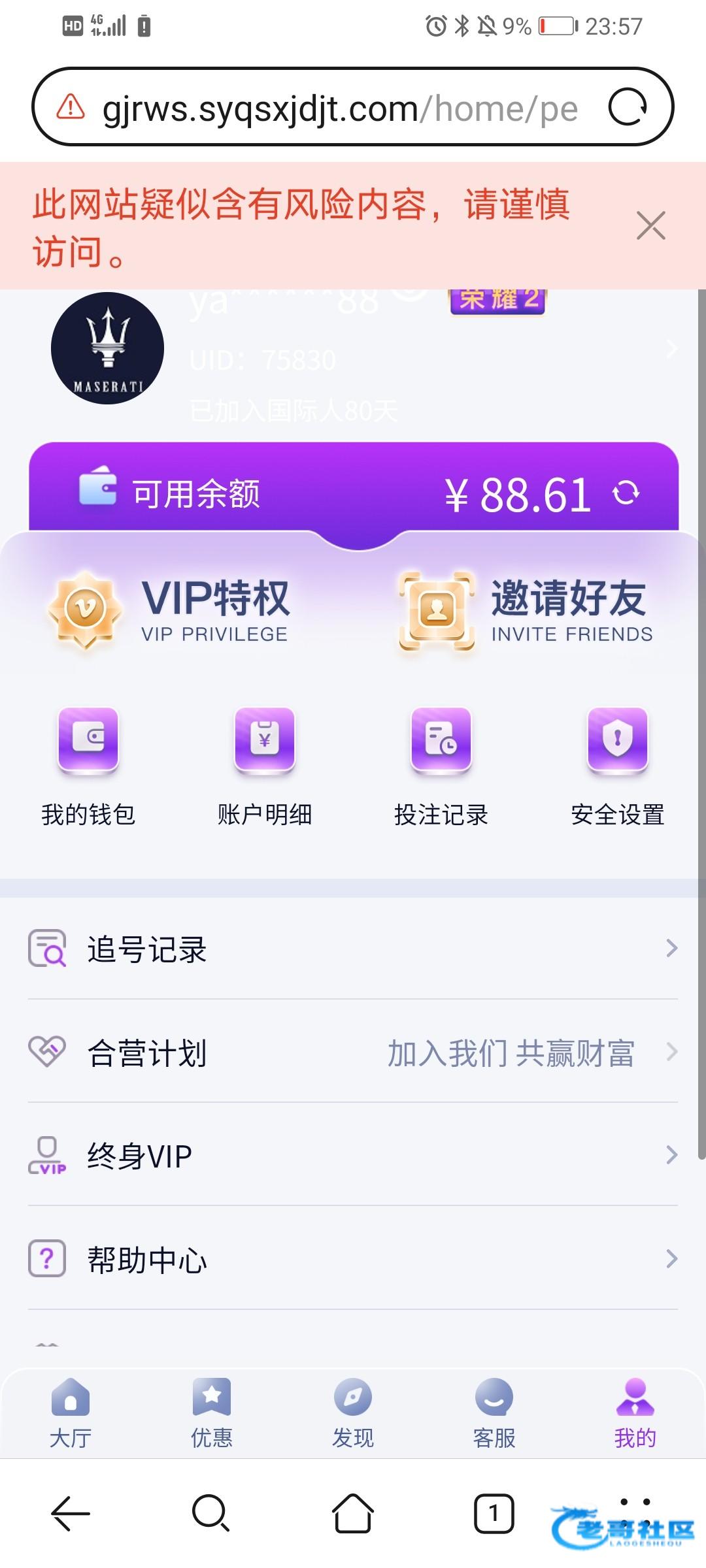Image resolution: width=706 pixels, height=1568 pixels.
Task: Open VIP特权 privileges
Action: pos(169,611)
